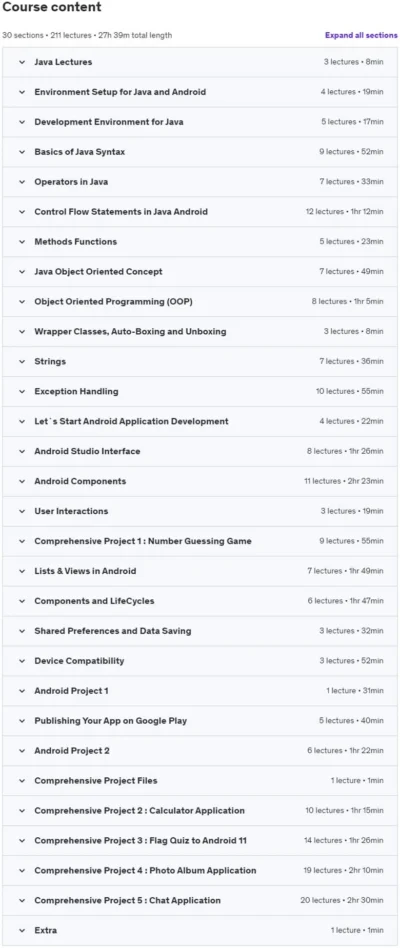Open the Strings section
Image resolution: width=400 pixels, height=948 pixels.
(x=200, y=362)
